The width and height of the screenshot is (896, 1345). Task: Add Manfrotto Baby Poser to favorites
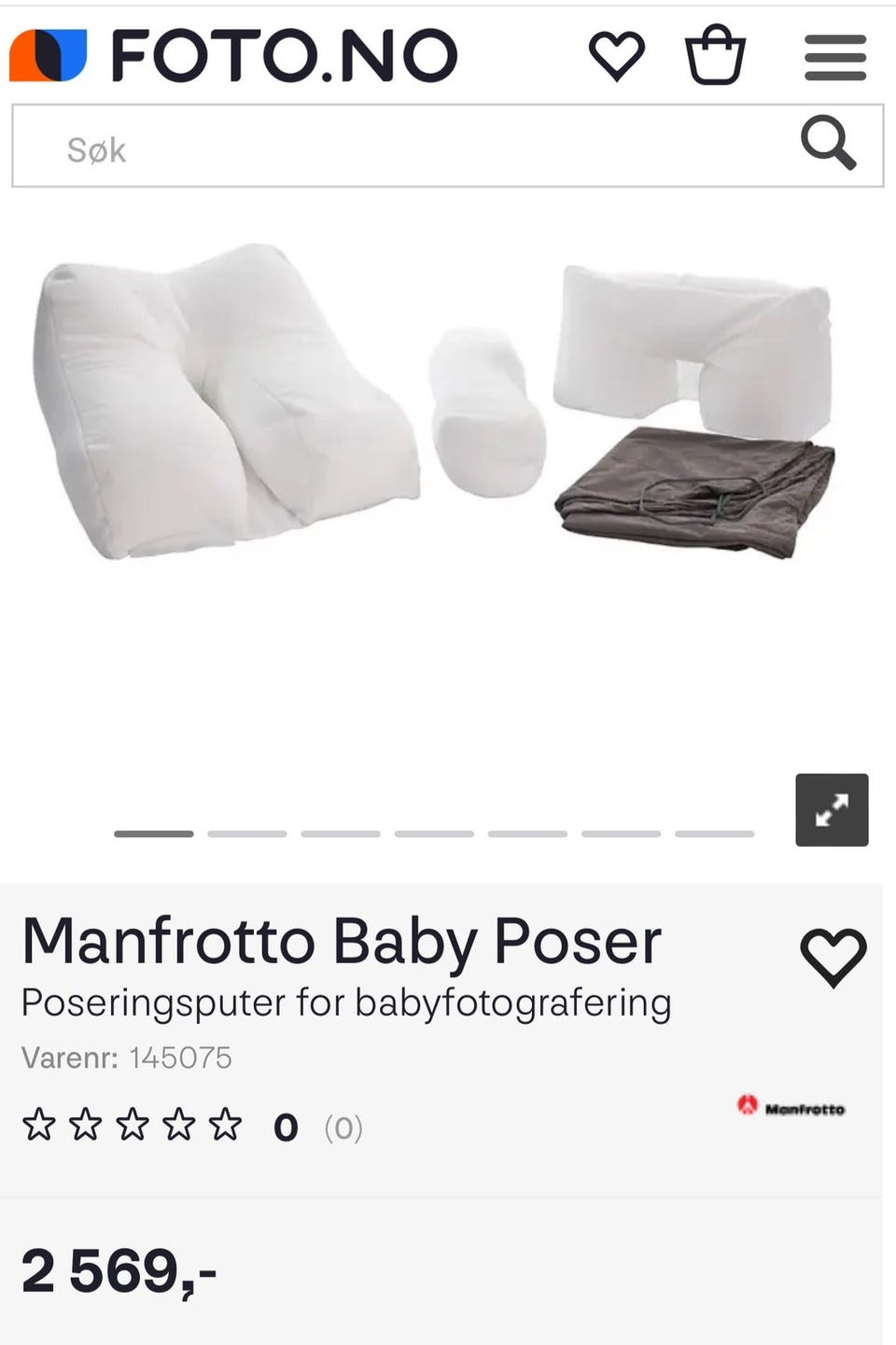pyautogui.click(x=833, y=957)
